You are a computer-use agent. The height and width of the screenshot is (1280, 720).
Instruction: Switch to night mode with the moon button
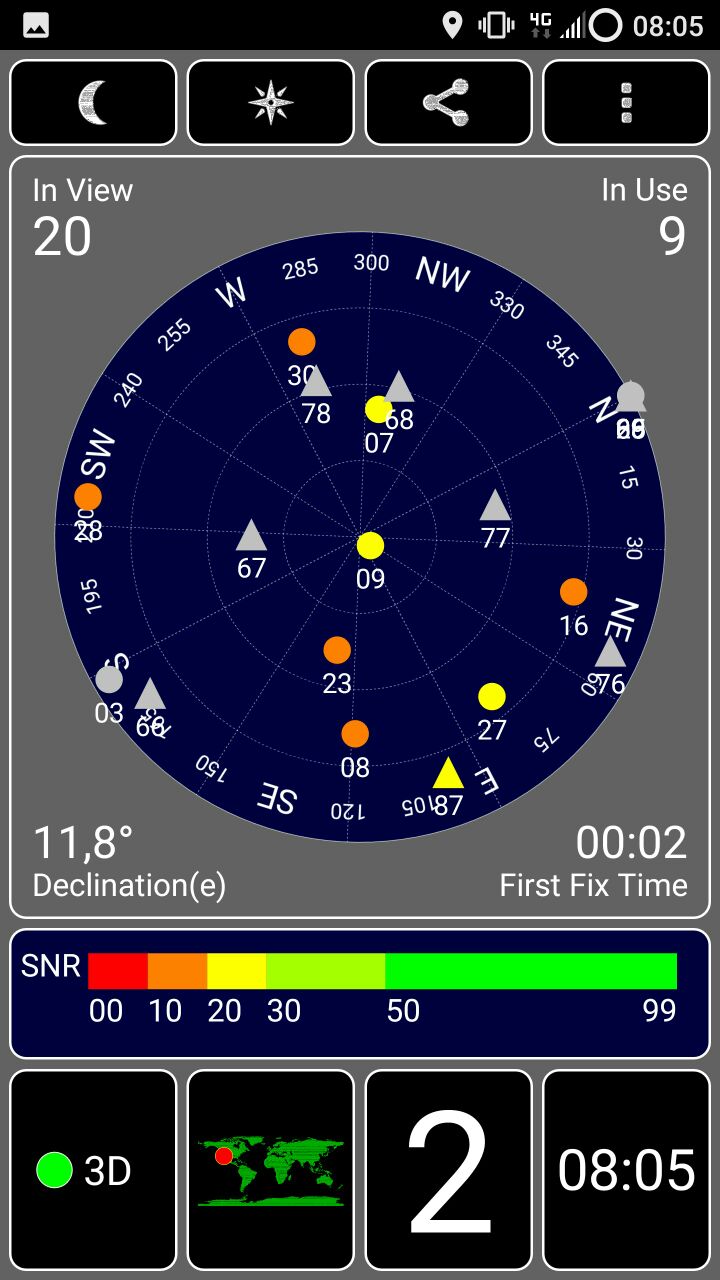[x=93, y=103]
